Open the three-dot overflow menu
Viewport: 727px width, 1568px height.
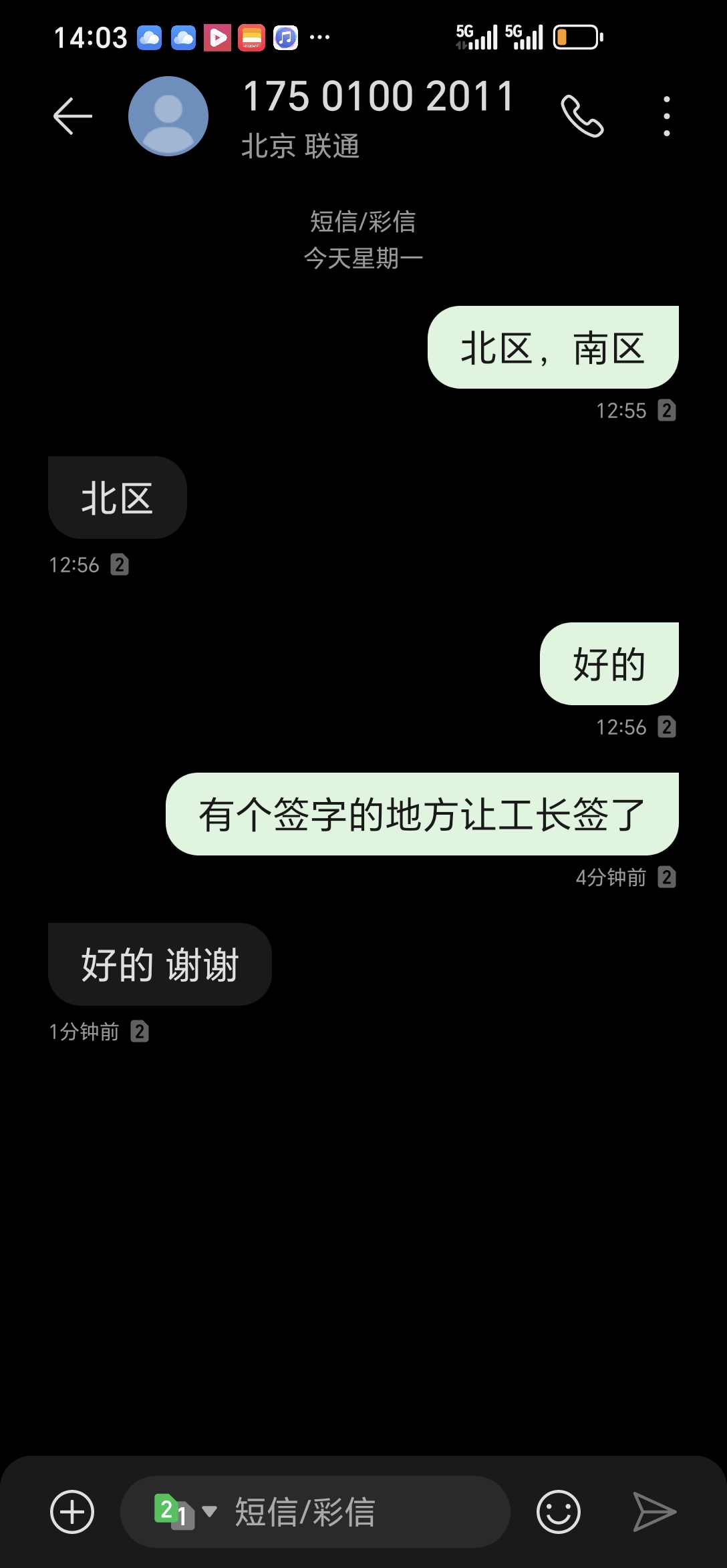pyautogui.click(x=666, y=116)
